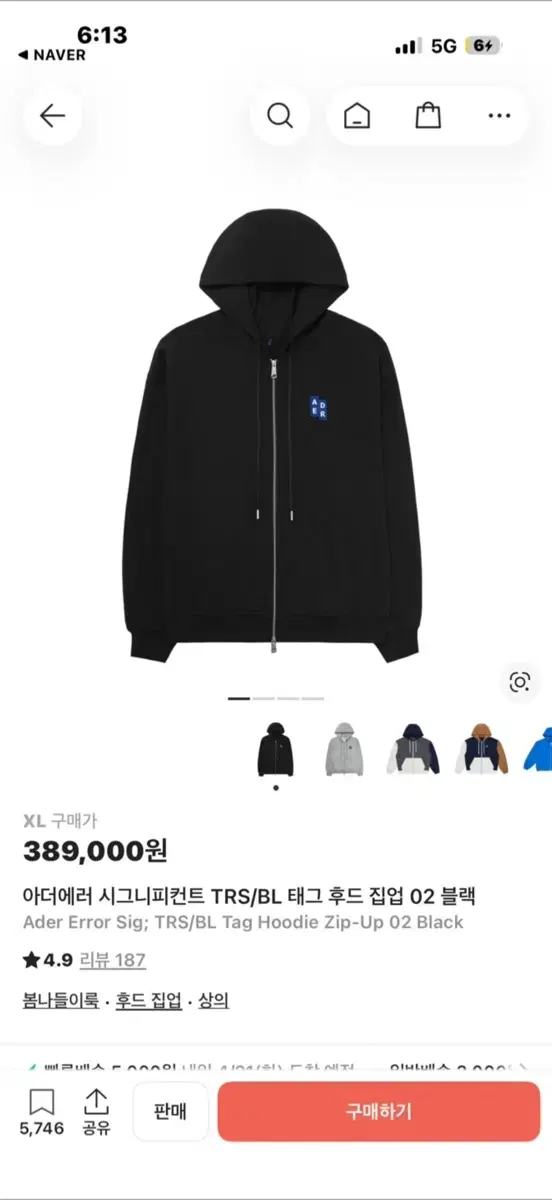
Task: Return to NAVER app via status bar
Action: pyautogui.click(x=52, y=55)
